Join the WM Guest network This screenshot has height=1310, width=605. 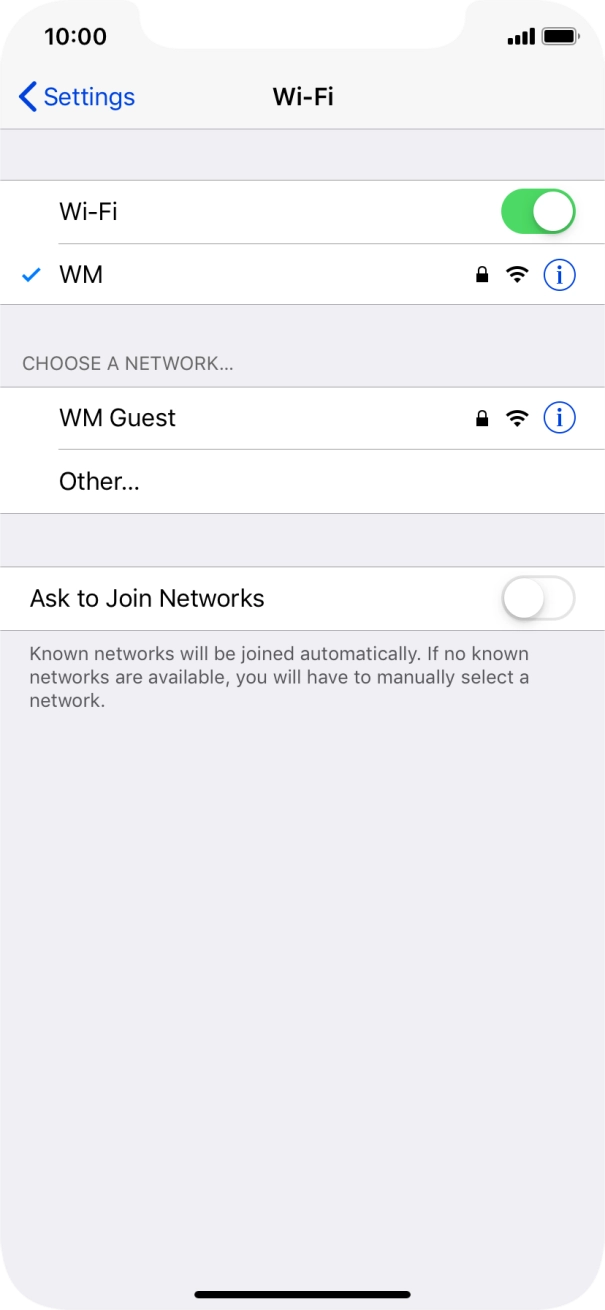tap(118, 418)
